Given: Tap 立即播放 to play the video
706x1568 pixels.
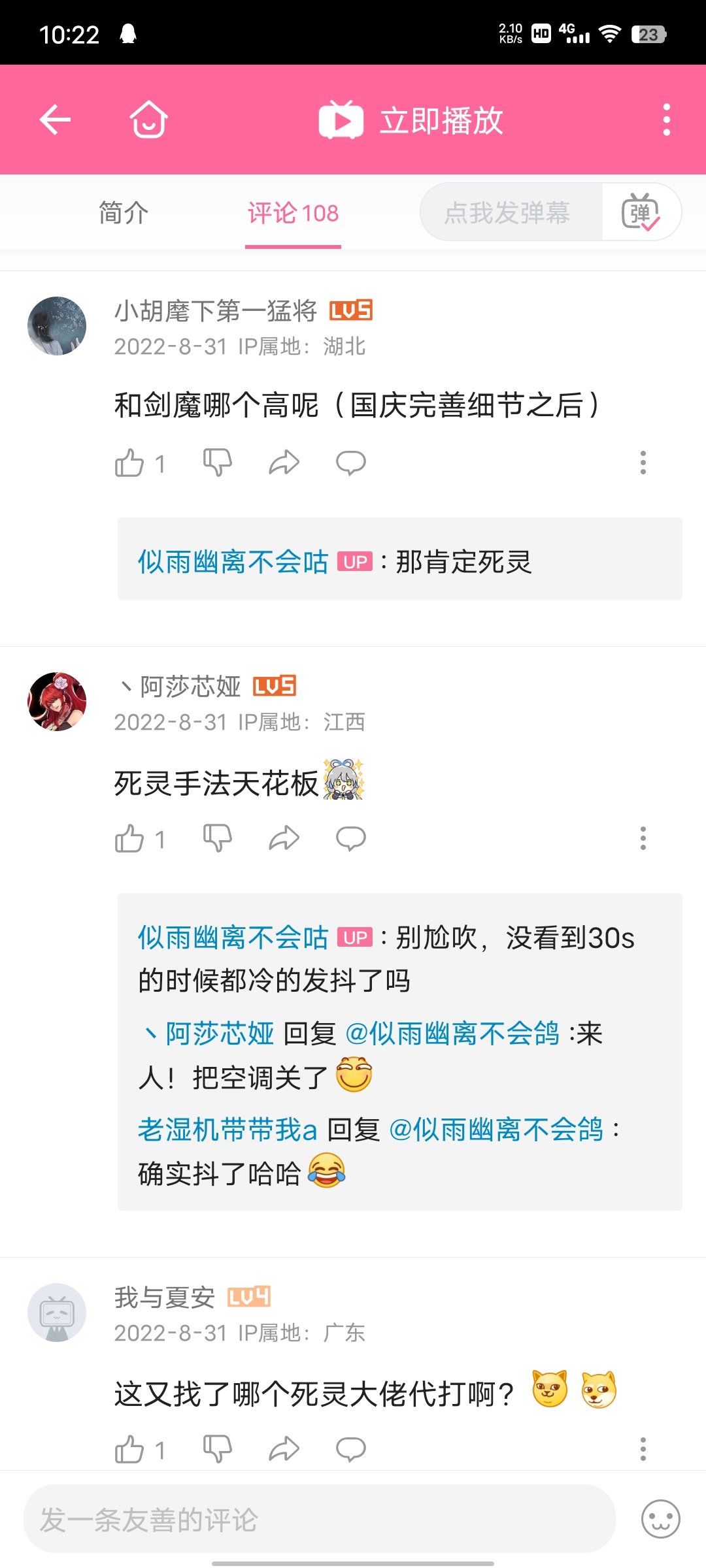Looking at the screenshot, I should [x=411, y=120].
